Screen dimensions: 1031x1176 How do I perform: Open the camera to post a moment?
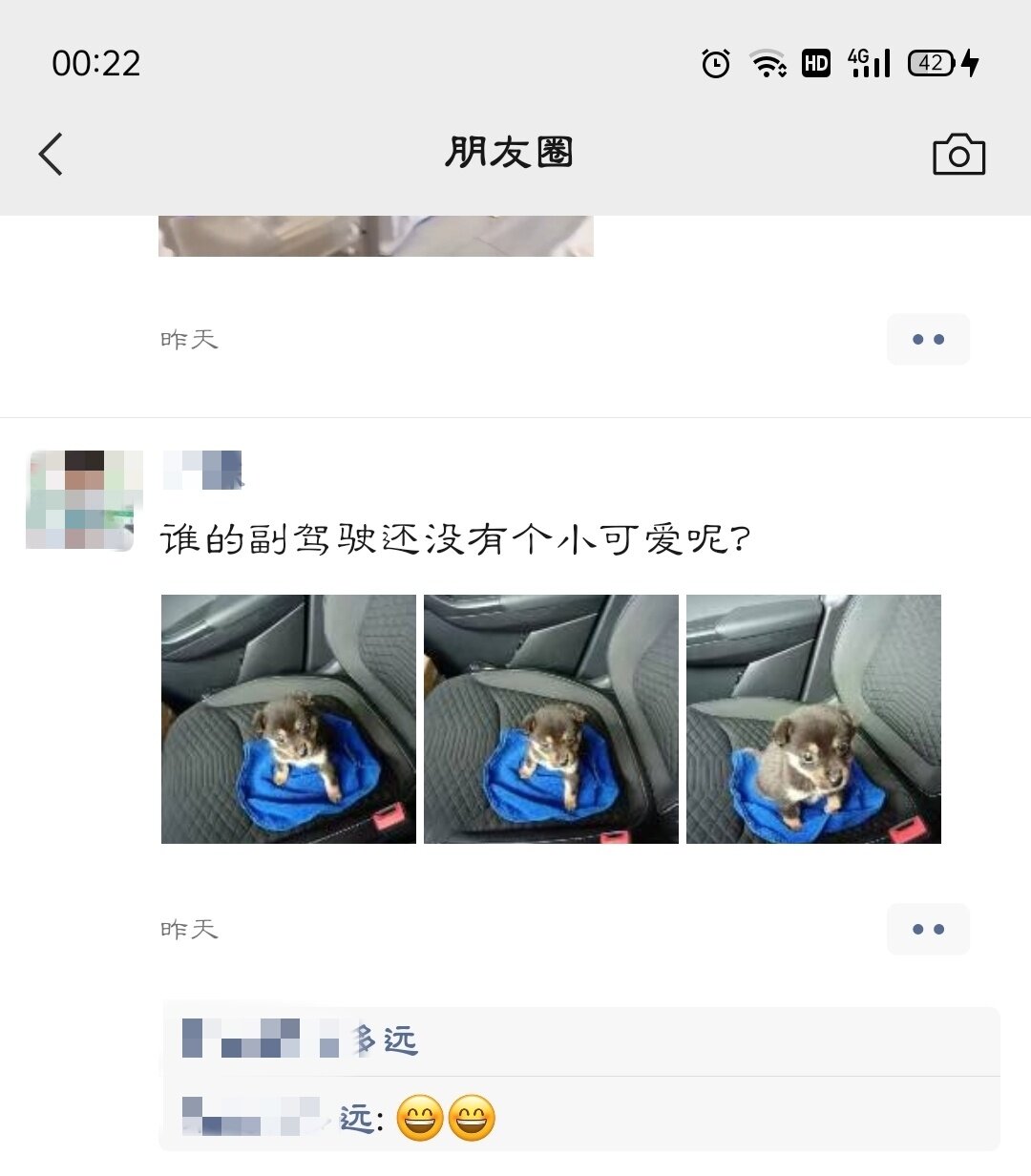coord(958,154)
